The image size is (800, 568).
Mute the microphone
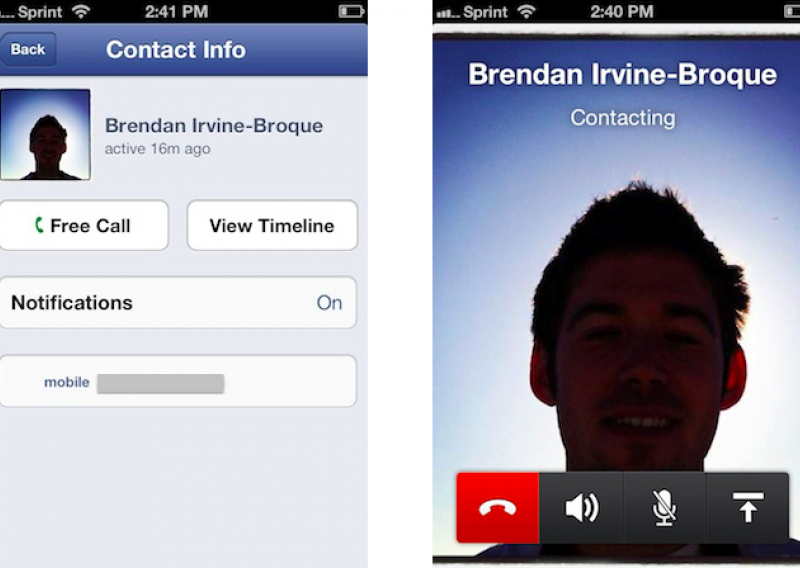point(664,508)
